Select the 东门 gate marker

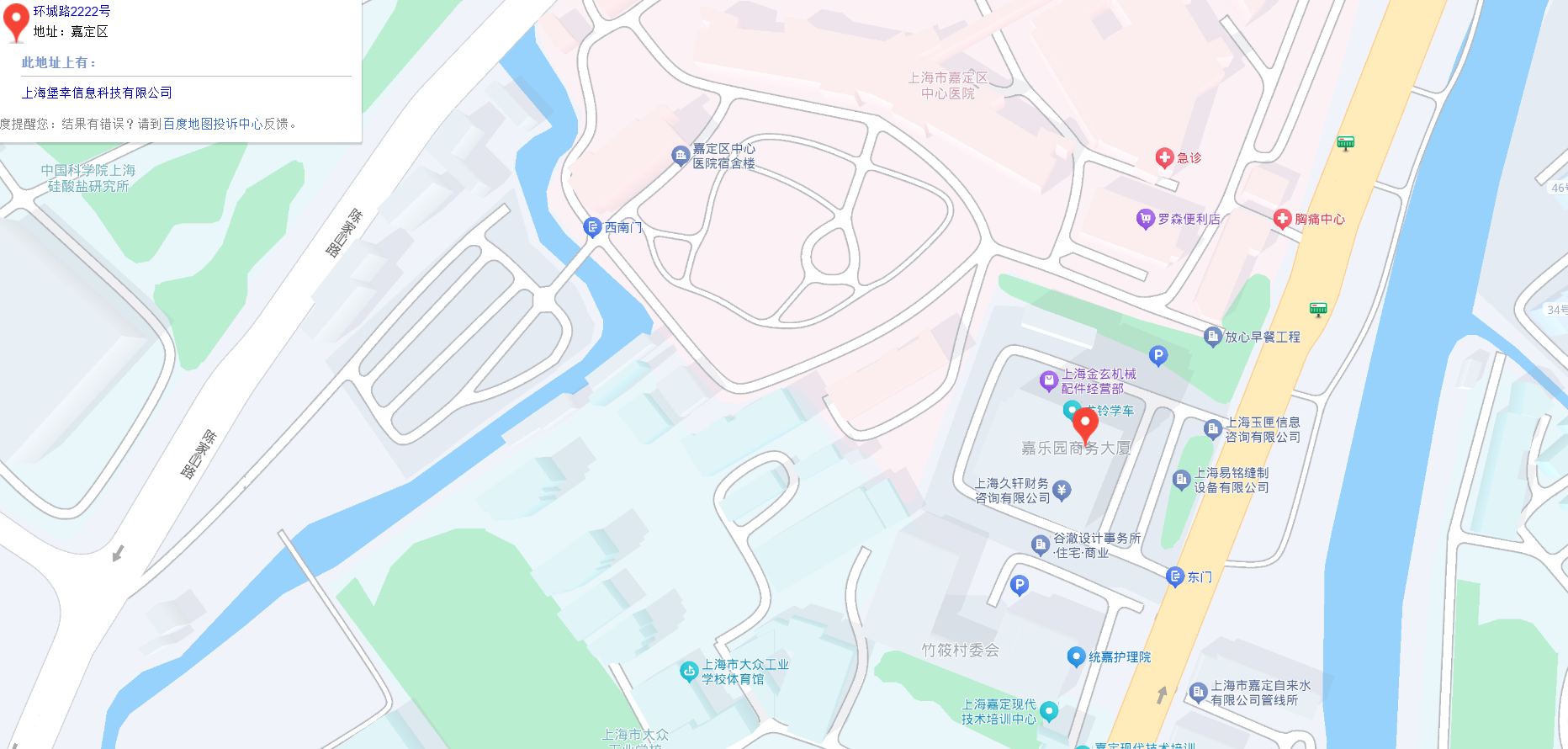(x=1175, y=576)
